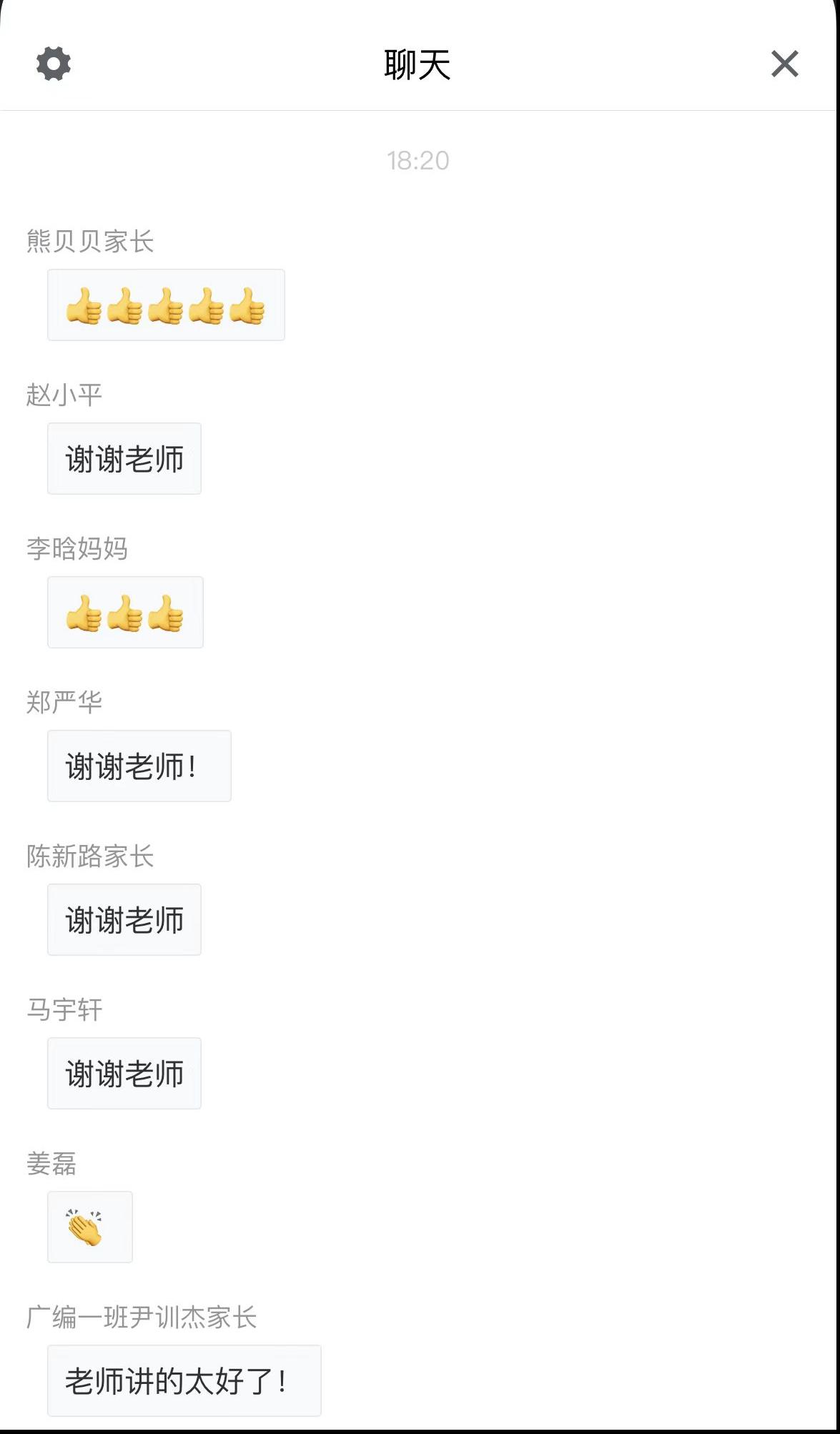Open chat settings gear icon

point(54,64)
